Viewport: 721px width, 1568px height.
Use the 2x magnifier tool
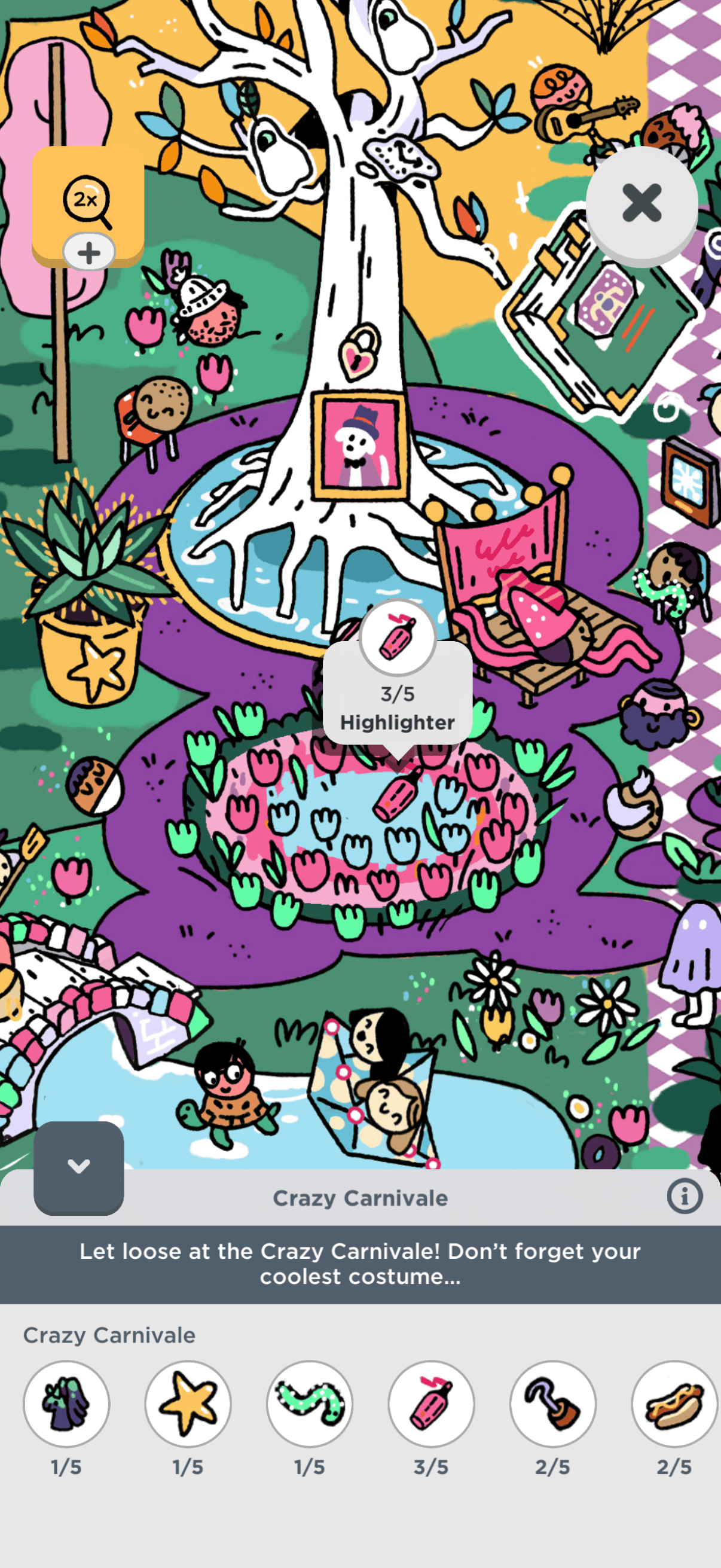[87, 200]
